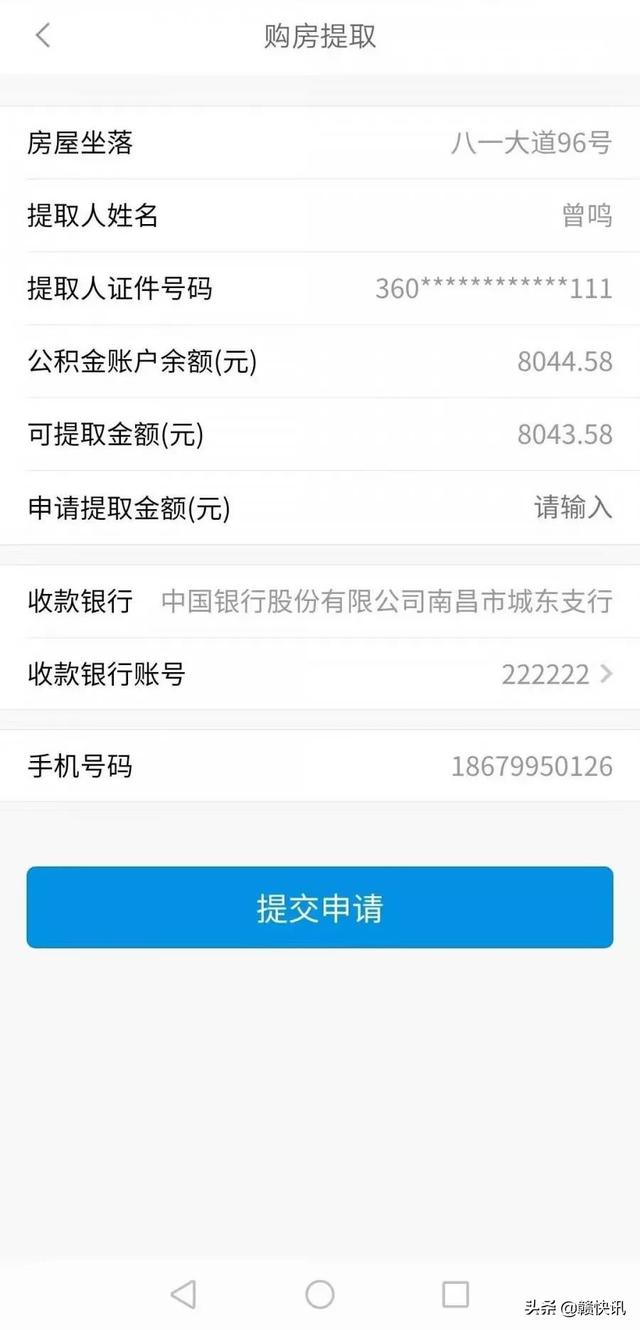
Task: Open the recent apps view
Action: (x=455, y=1294)
